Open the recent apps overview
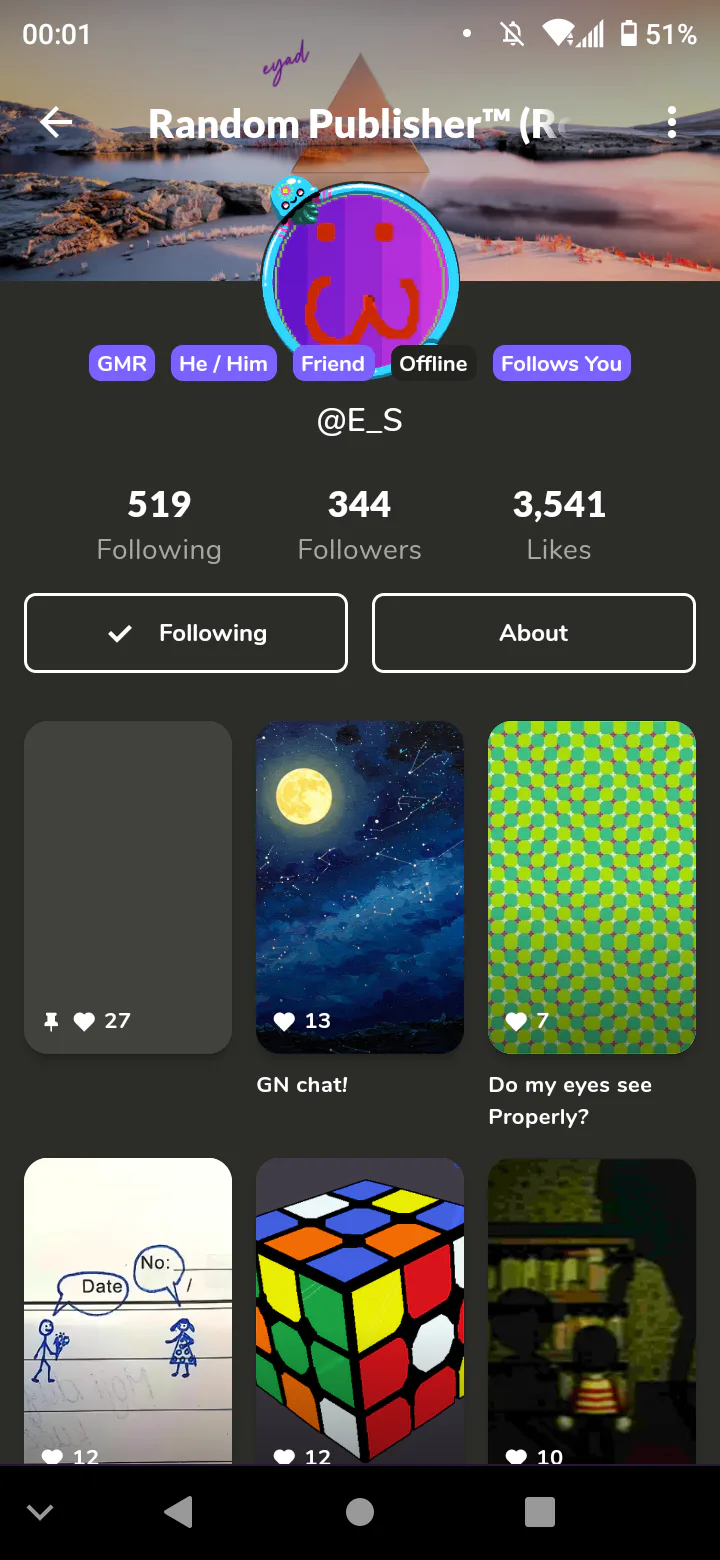 click(x=540, y=1513)
